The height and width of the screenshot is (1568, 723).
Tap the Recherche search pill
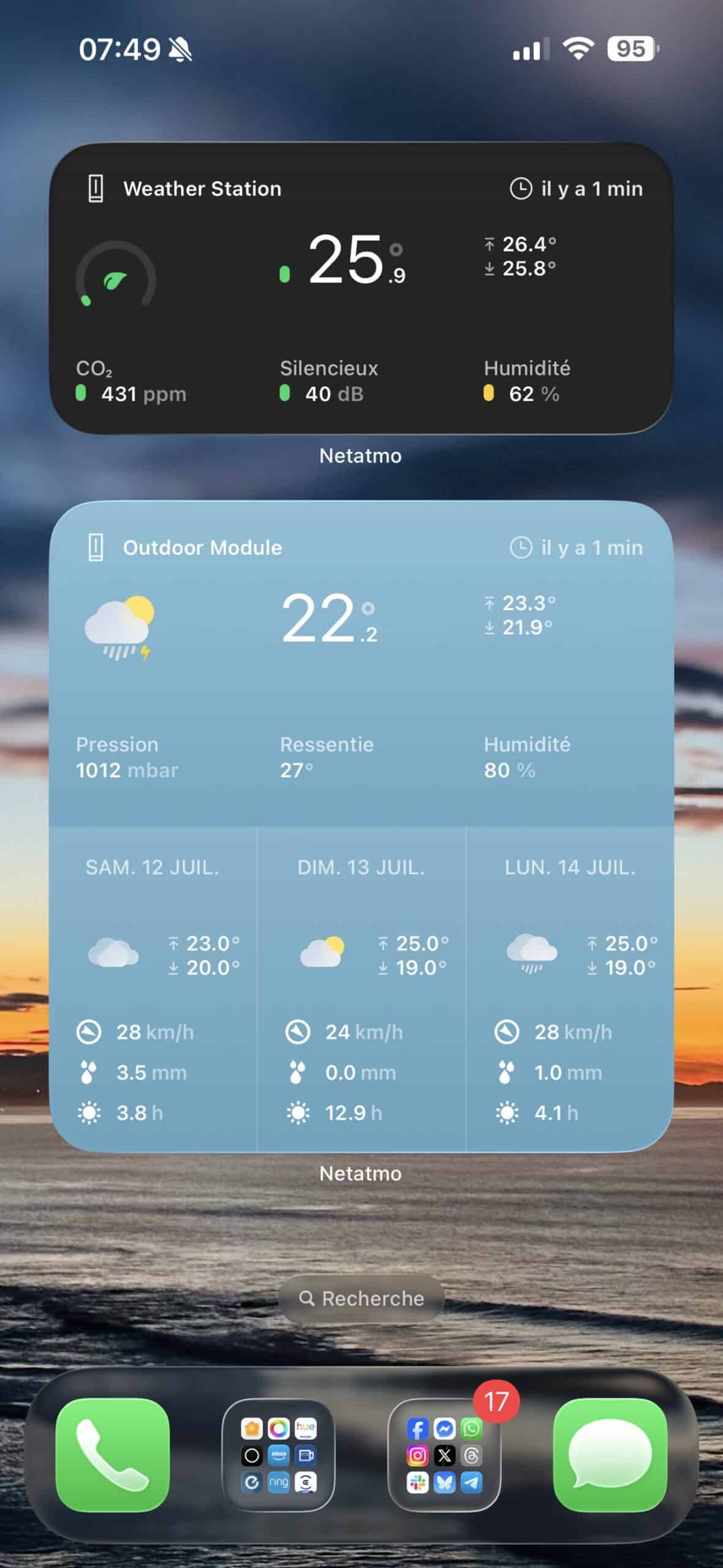pyautogui.click(x=361, y=1298)
